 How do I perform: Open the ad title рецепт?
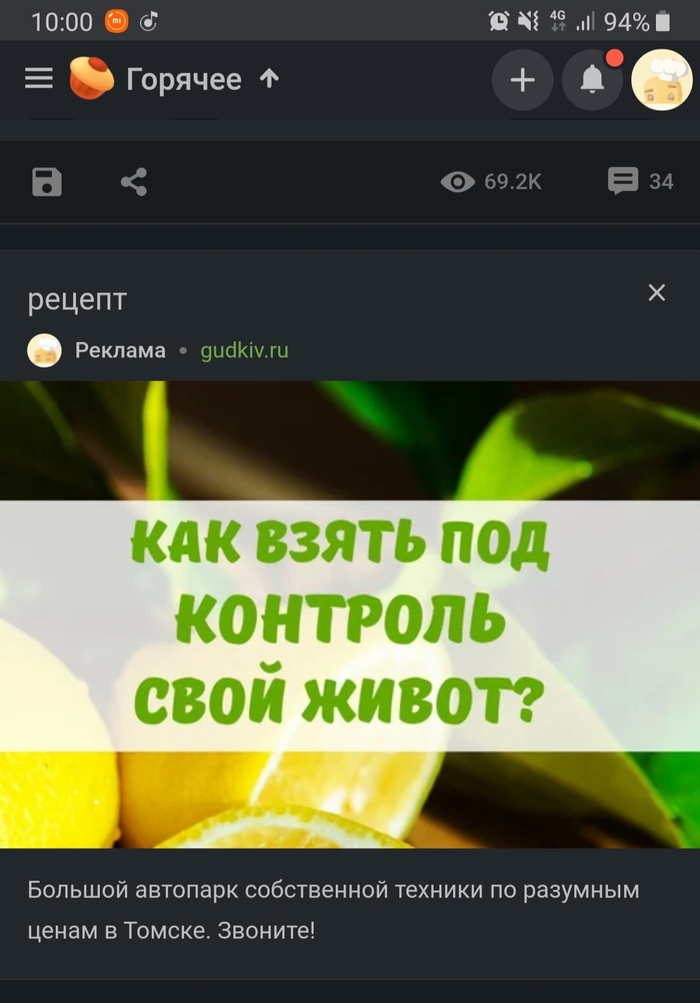coord(77,299)
